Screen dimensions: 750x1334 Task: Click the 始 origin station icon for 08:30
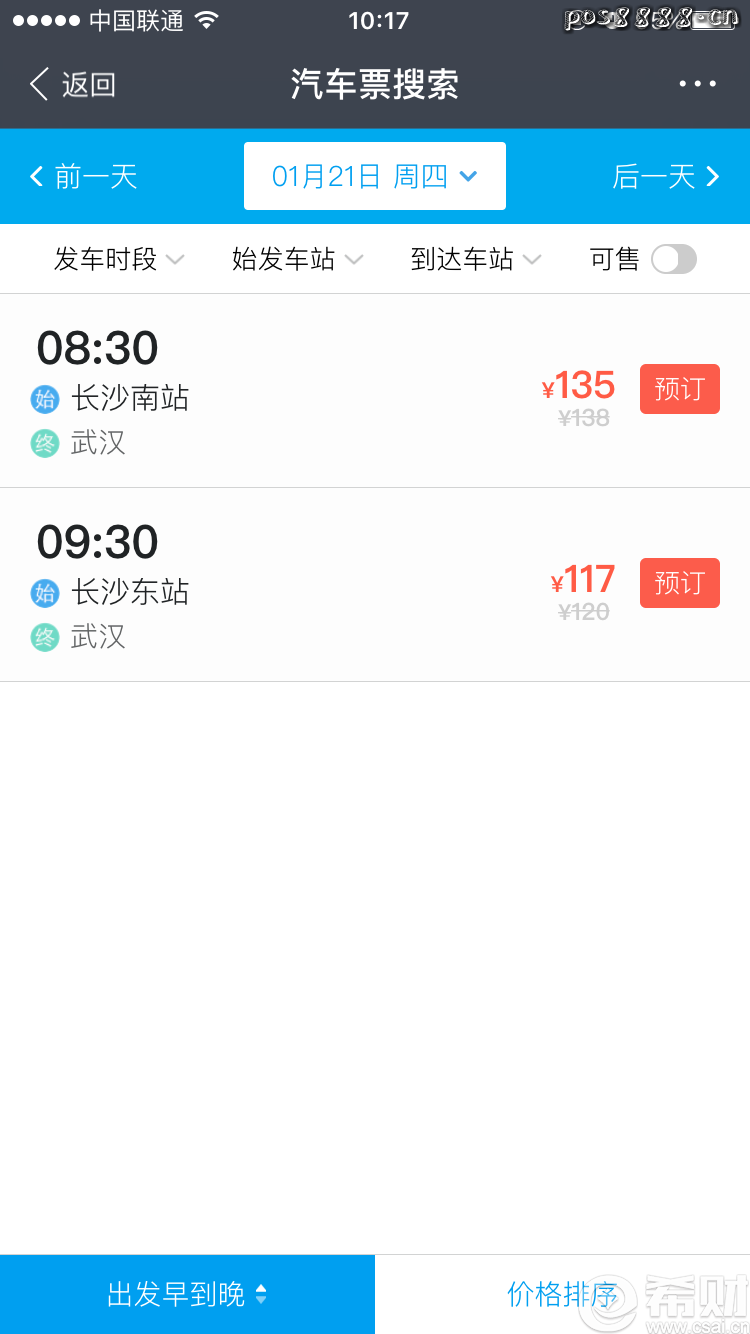[45, 399]
